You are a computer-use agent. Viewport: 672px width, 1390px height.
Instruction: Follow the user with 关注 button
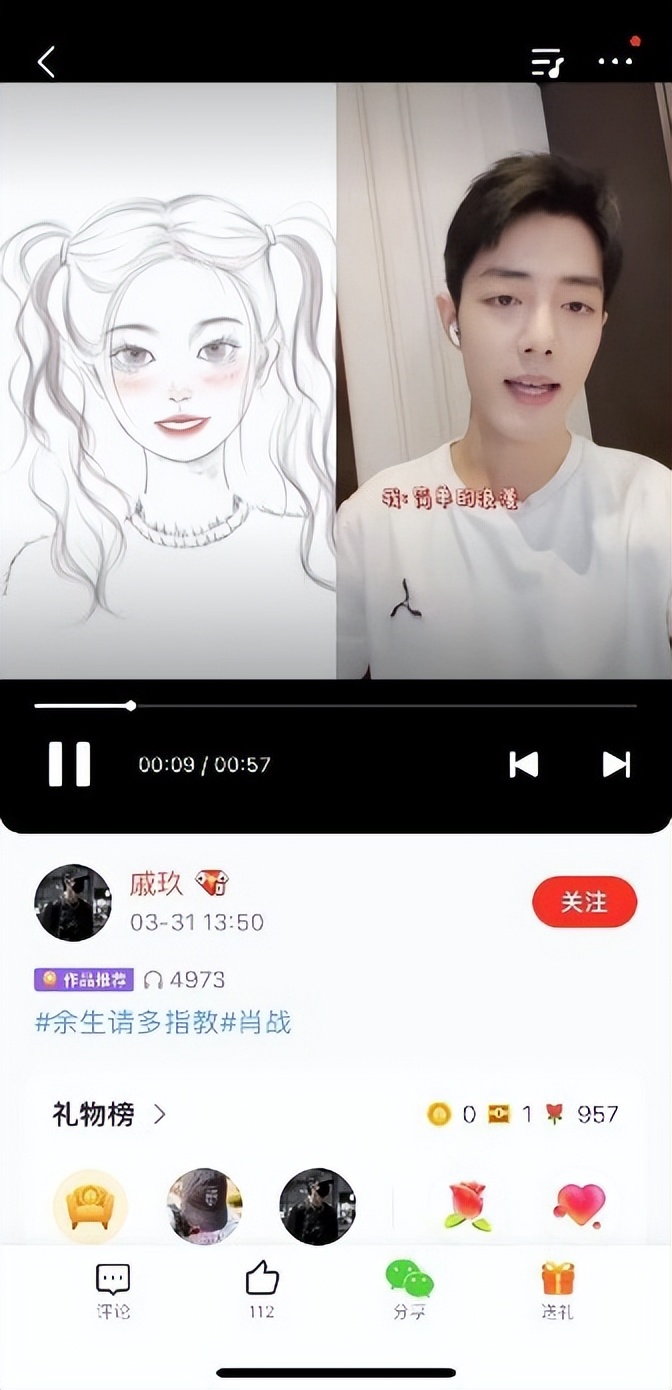click(584, 902)
